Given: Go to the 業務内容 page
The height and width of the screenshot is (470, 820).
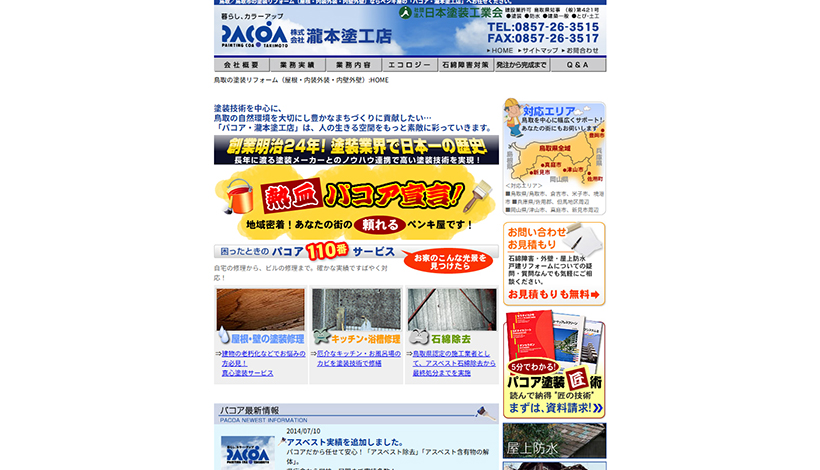Looking at the screenshot, I should coord(353,64).
